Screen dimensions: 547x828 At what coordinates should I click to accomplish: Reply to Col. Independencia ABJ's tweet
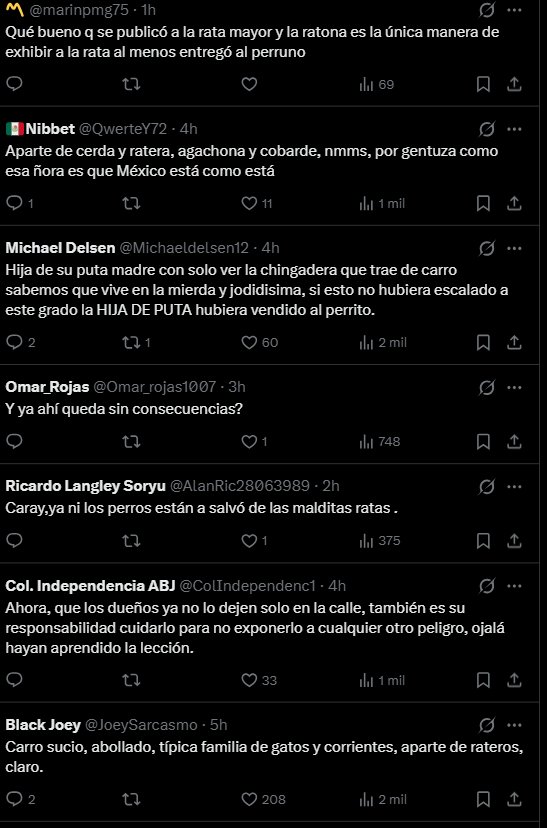click(14, 680)
